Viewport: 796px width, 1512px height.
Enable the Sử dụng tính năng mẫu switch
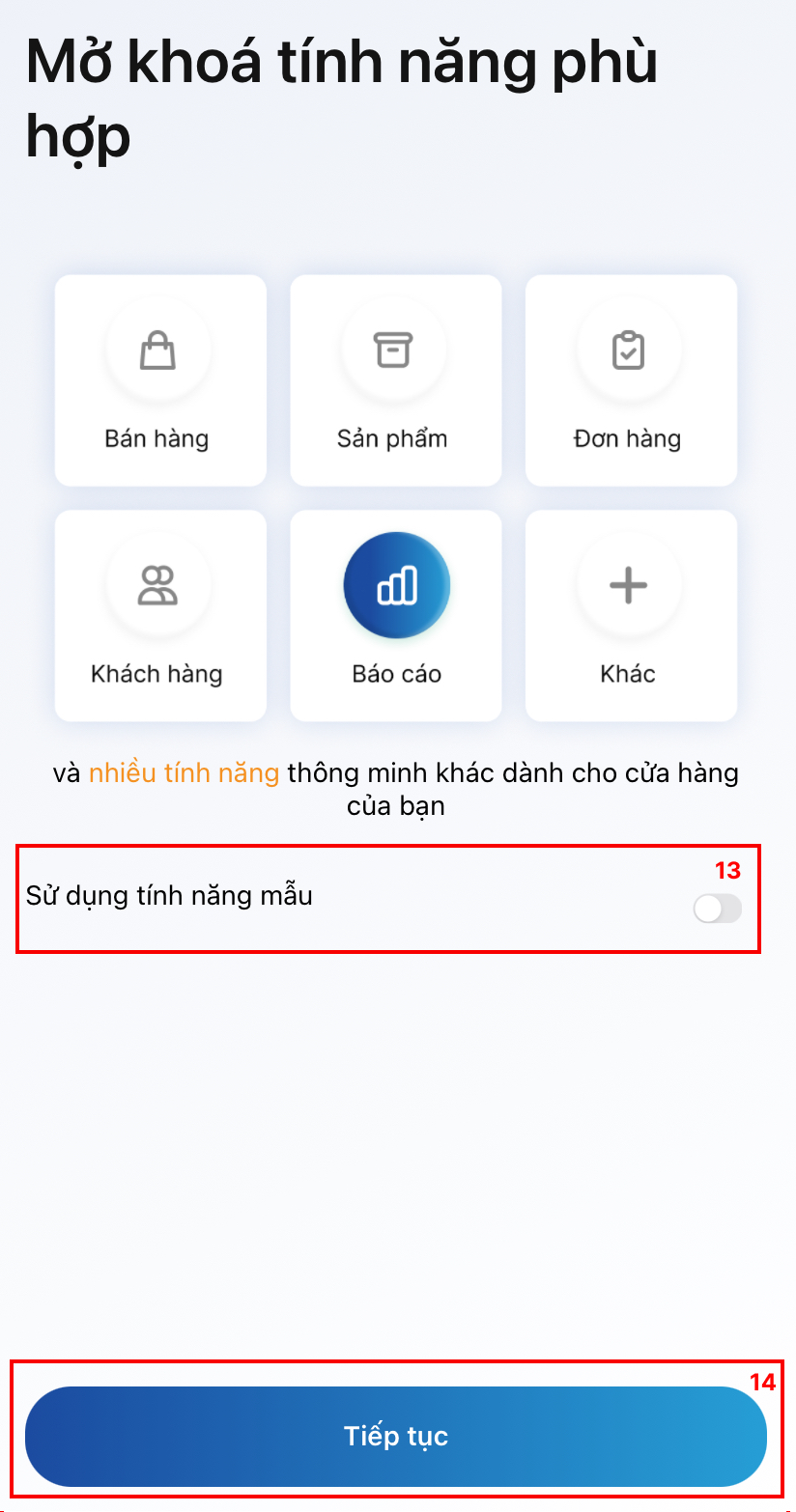[717, 909]
